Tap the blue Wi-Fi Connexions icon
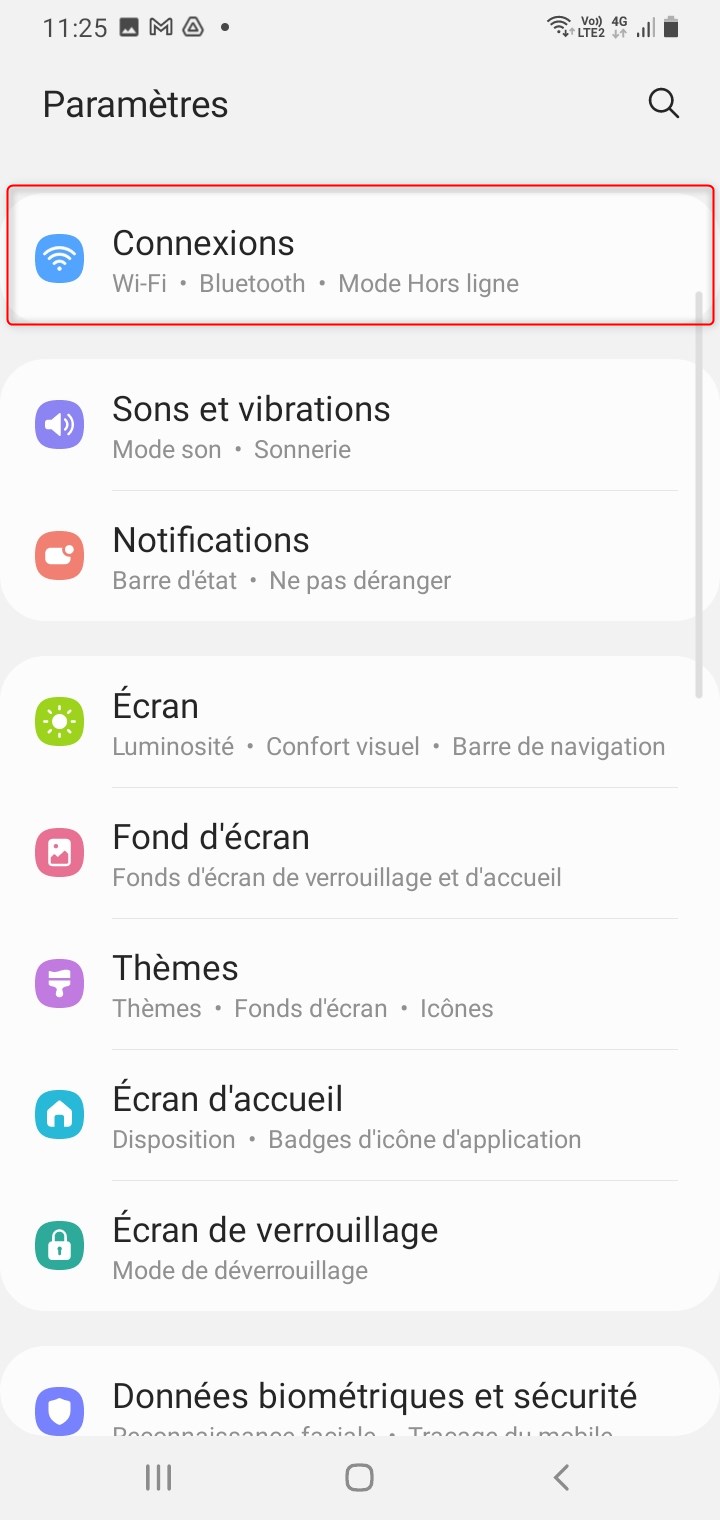The image size is (720, 1520). point(59,259)
